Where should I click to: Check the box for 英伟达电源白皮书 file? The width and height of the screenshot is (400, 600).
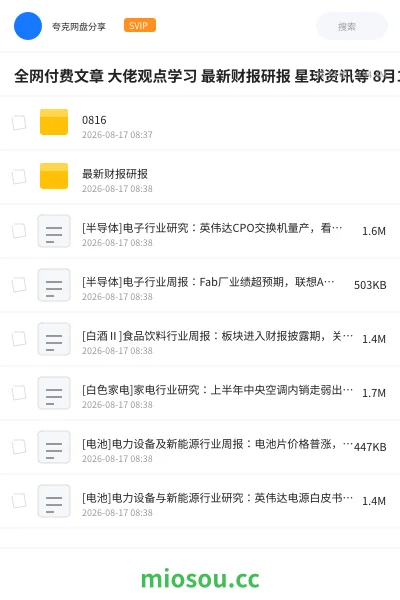click(19, 501)
